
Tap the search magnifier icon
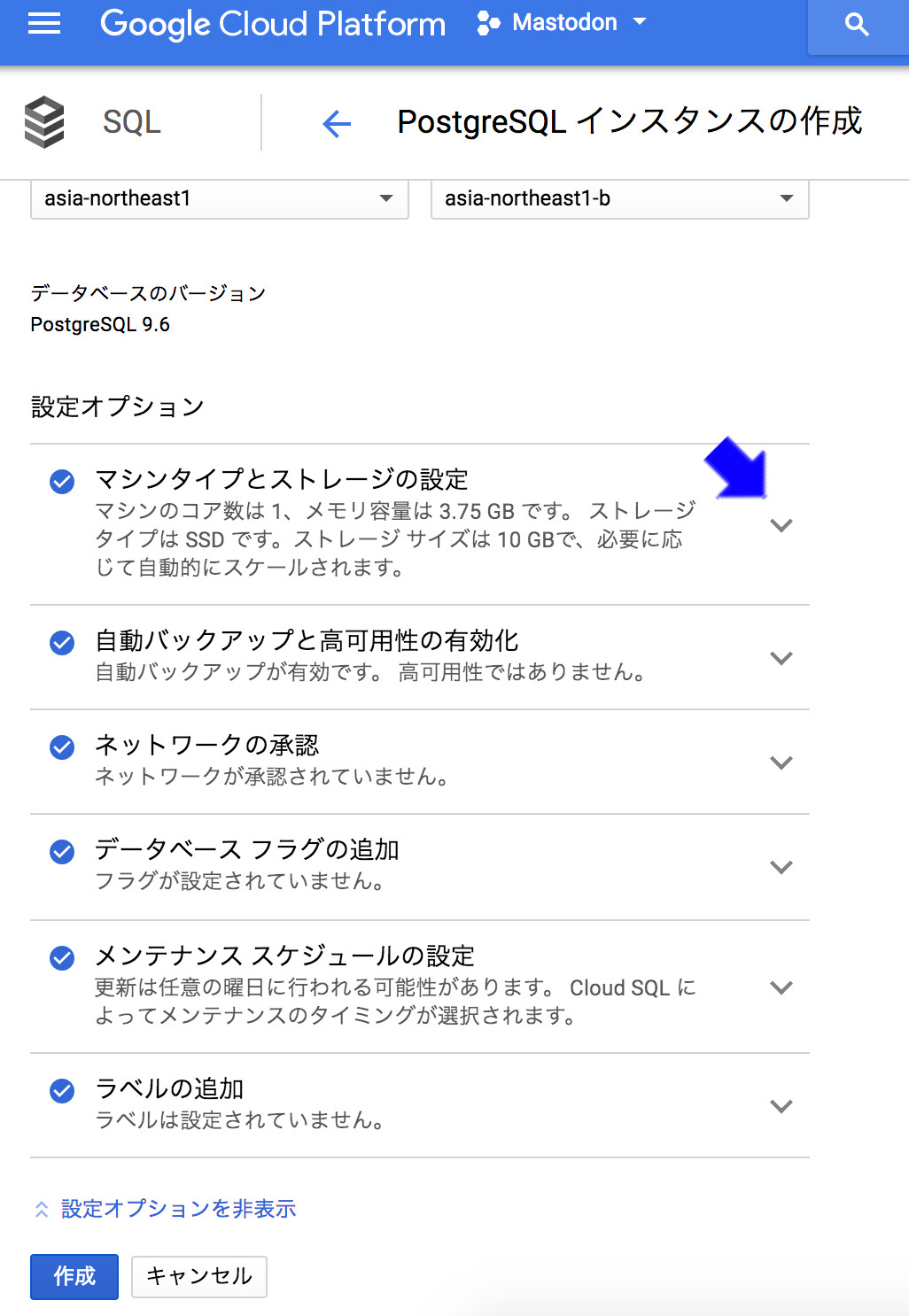[857, 25]
